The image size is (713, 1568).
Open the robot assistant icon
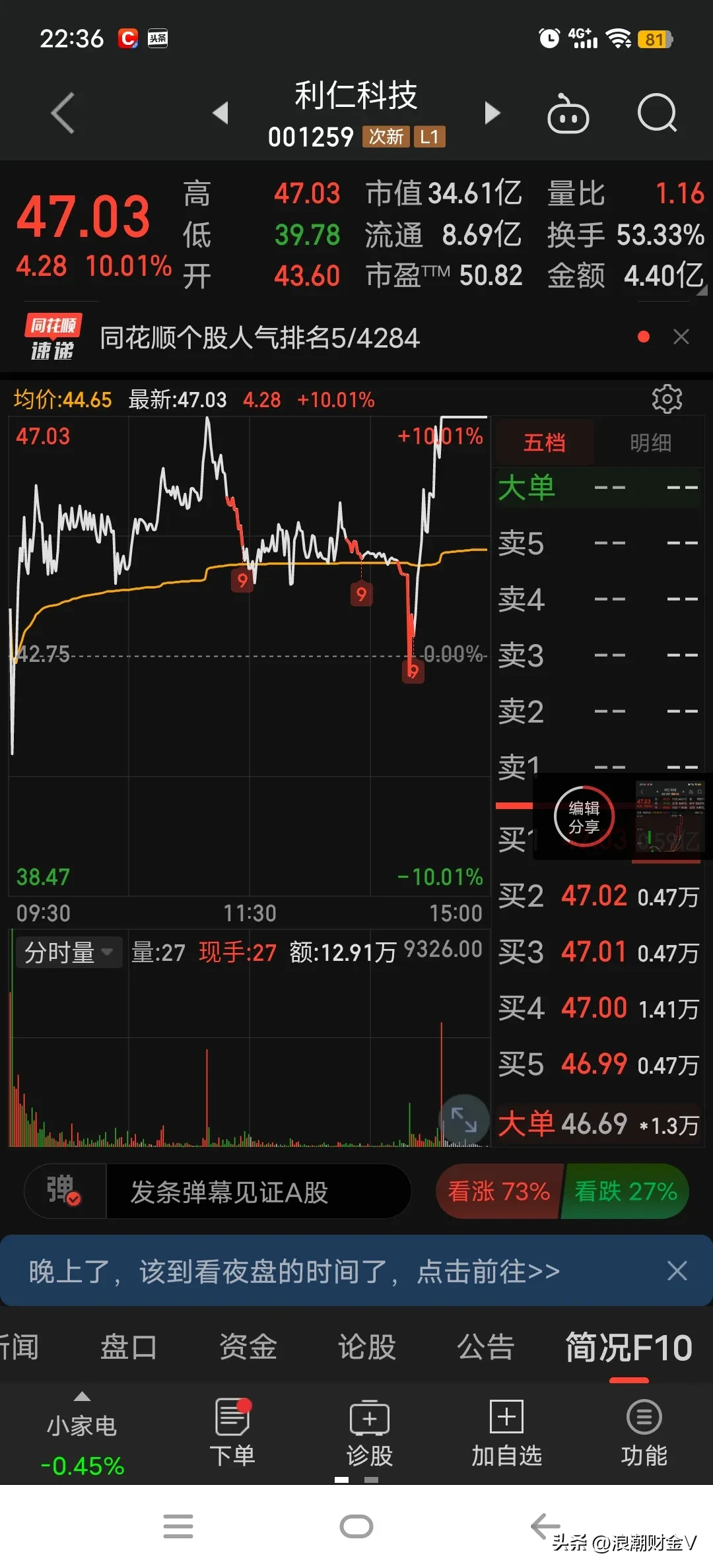[568, 115]
